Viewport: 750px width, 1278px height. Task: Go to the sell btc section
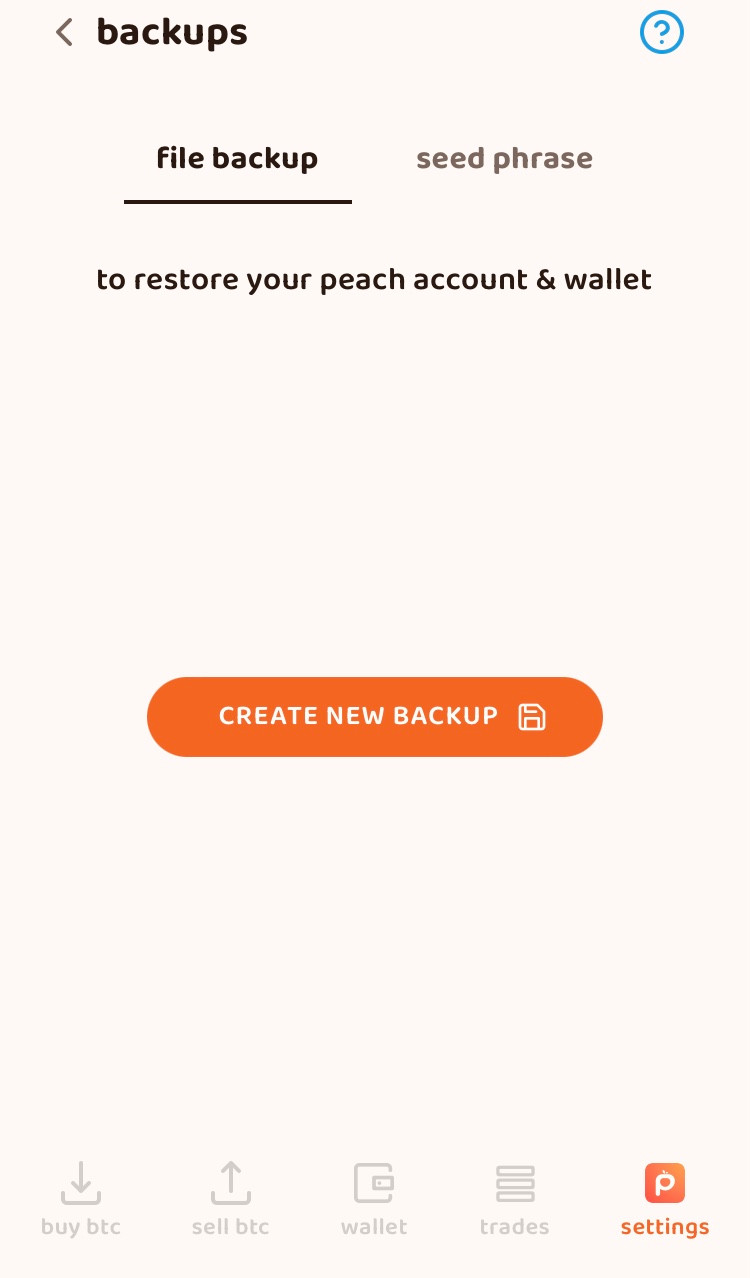pyautogui.click(x=230, y=1198)
